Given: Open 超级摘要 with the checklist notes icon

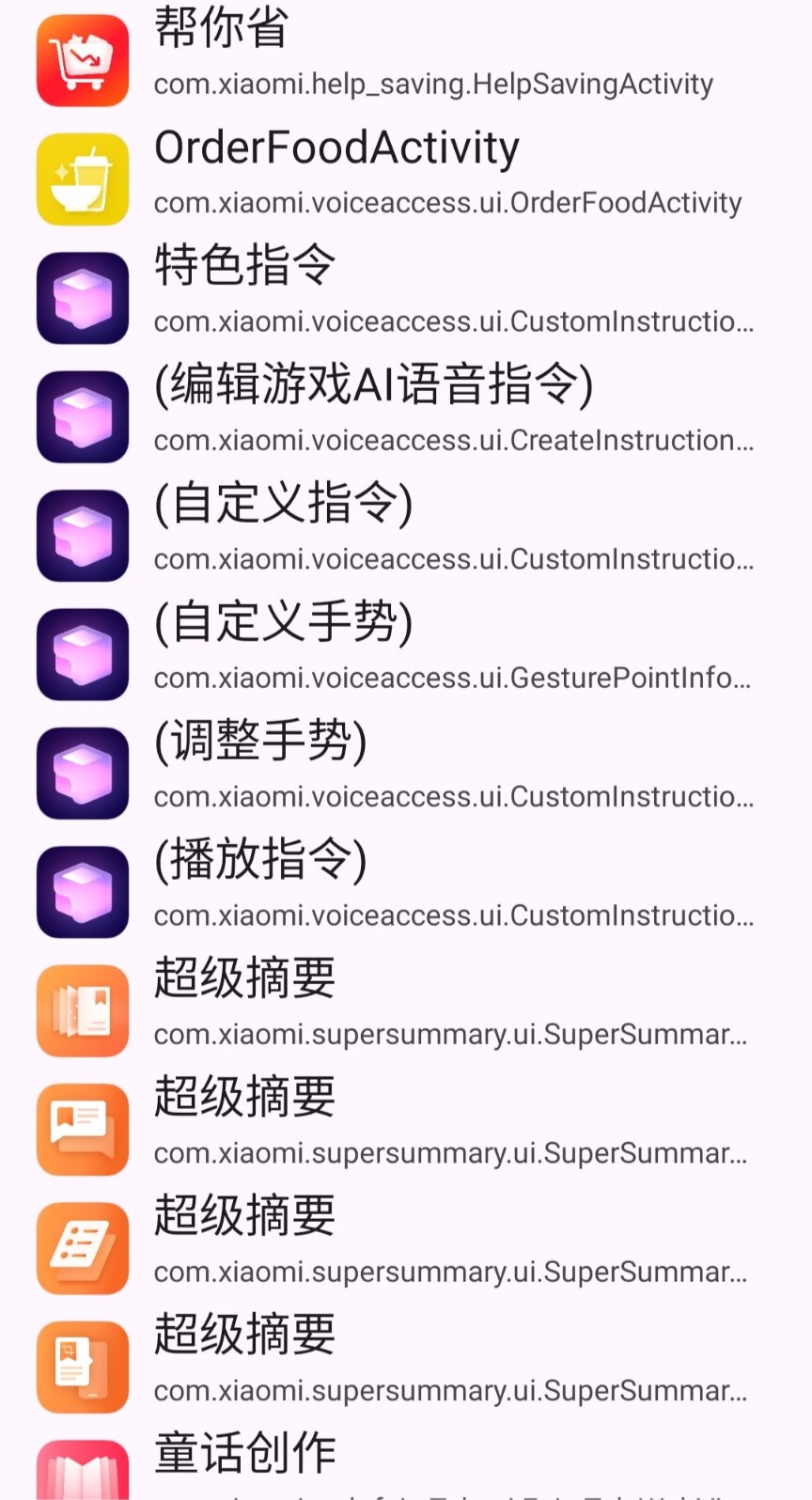Looking at the screenshot, I should point(406,1248).
